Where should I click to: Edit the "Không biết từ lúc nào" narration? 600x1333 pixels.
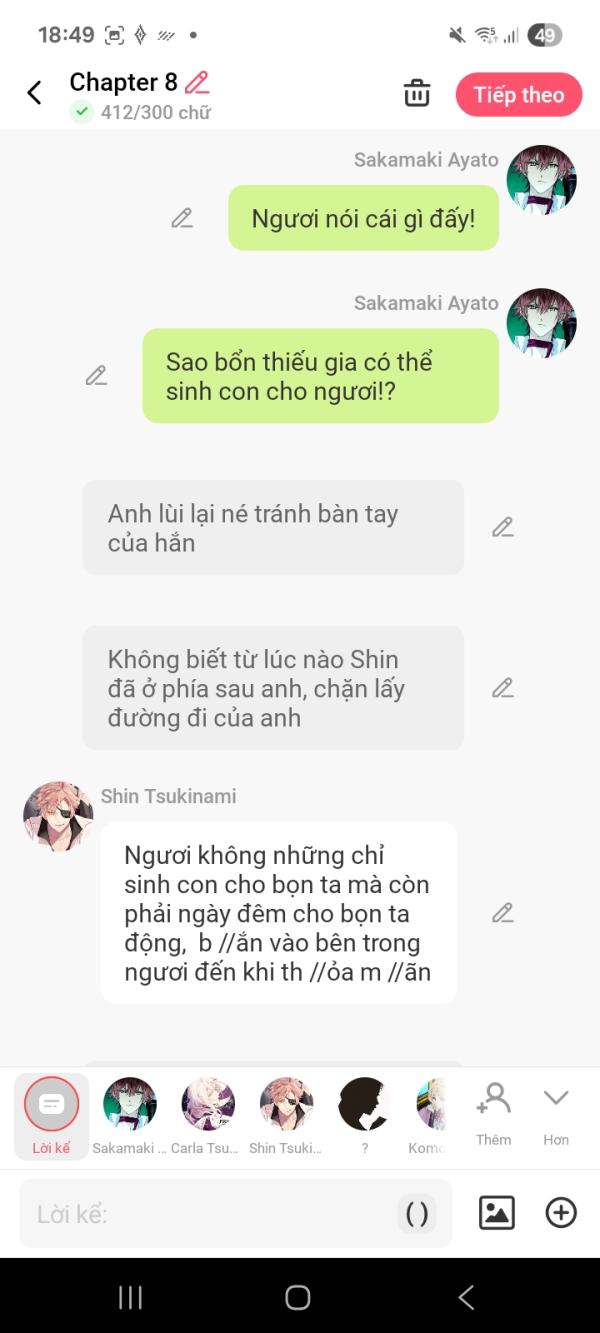coord(502,688)
